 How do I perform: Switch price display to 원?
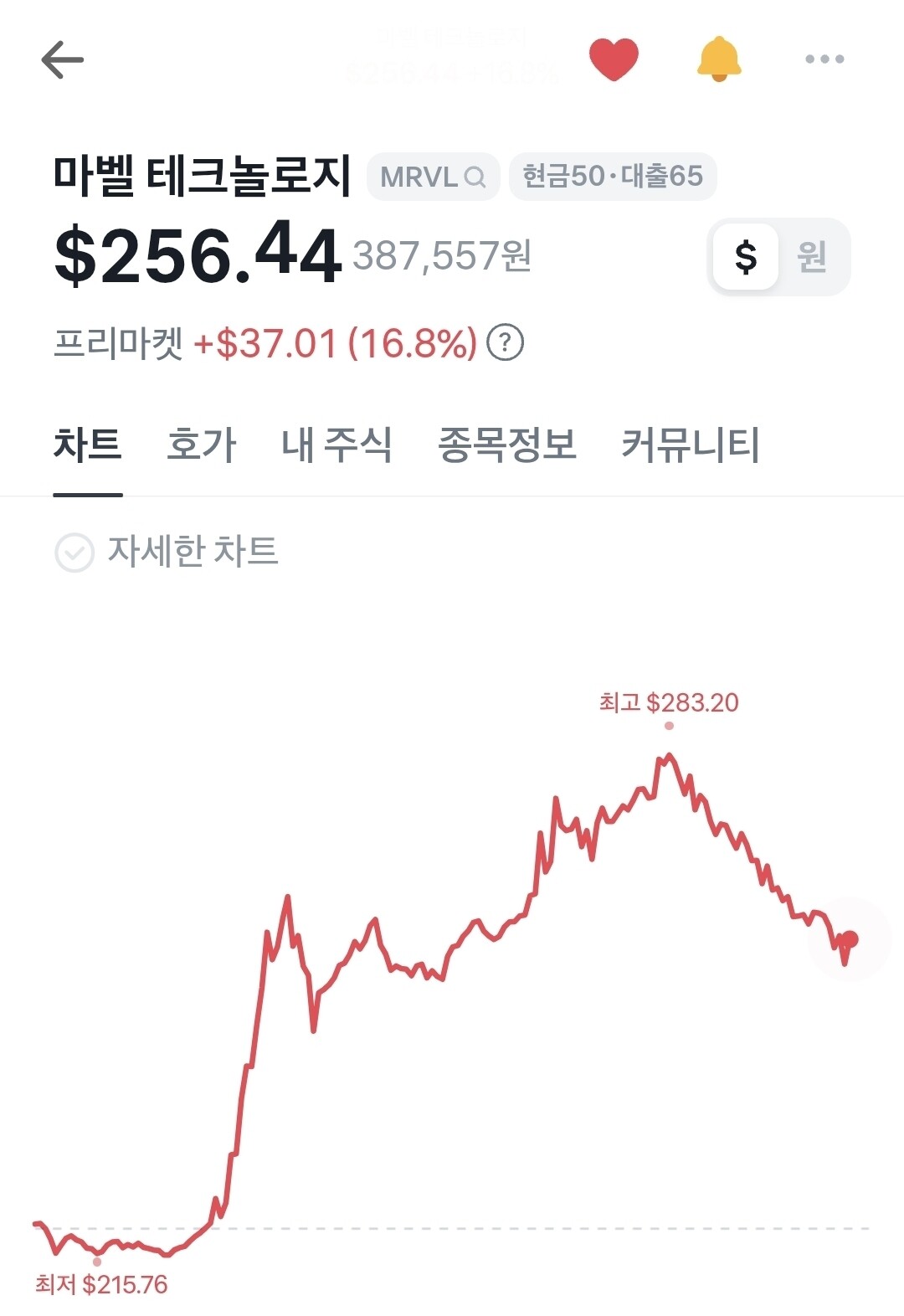click(812, 257)
